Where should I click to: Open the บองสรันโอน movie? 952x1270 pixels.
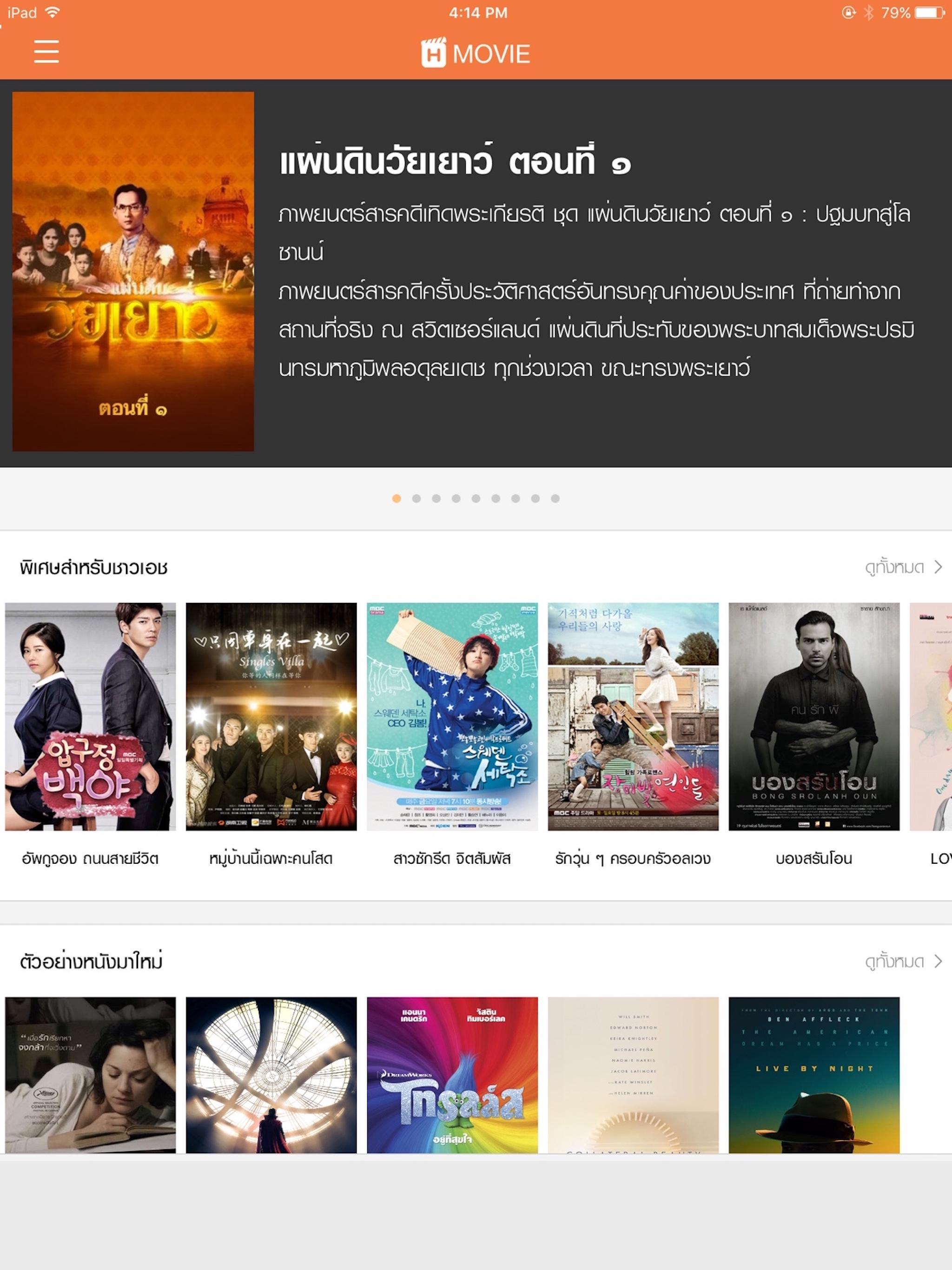click(813, 716)
